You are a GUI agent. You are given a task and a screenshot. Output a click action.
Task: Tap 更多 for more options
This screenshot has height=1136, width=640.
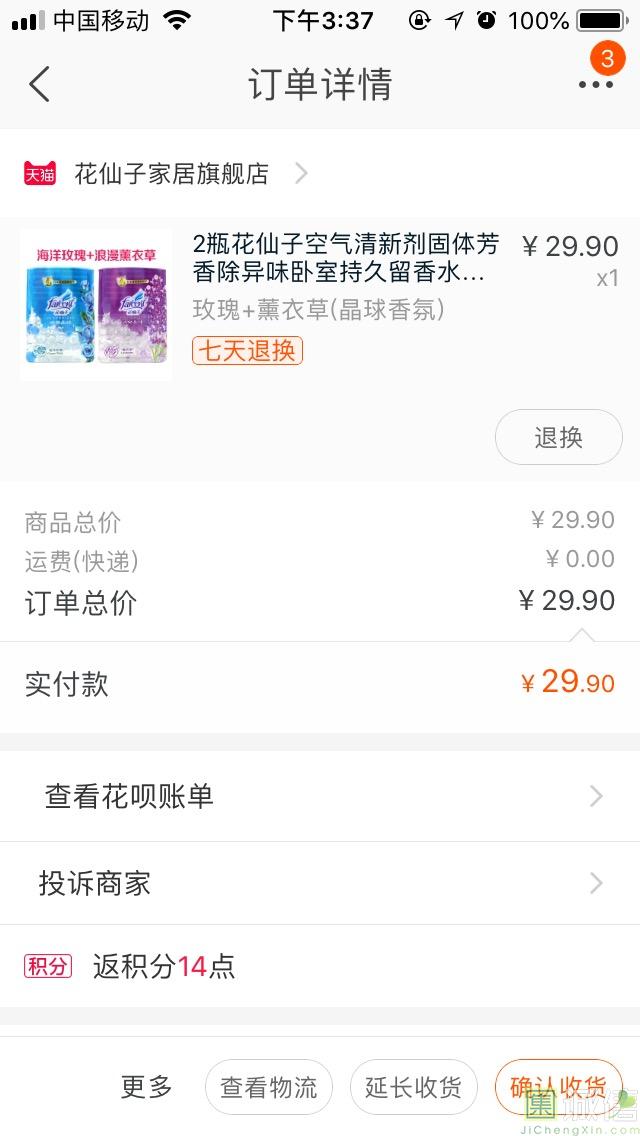click(147, 1087)
